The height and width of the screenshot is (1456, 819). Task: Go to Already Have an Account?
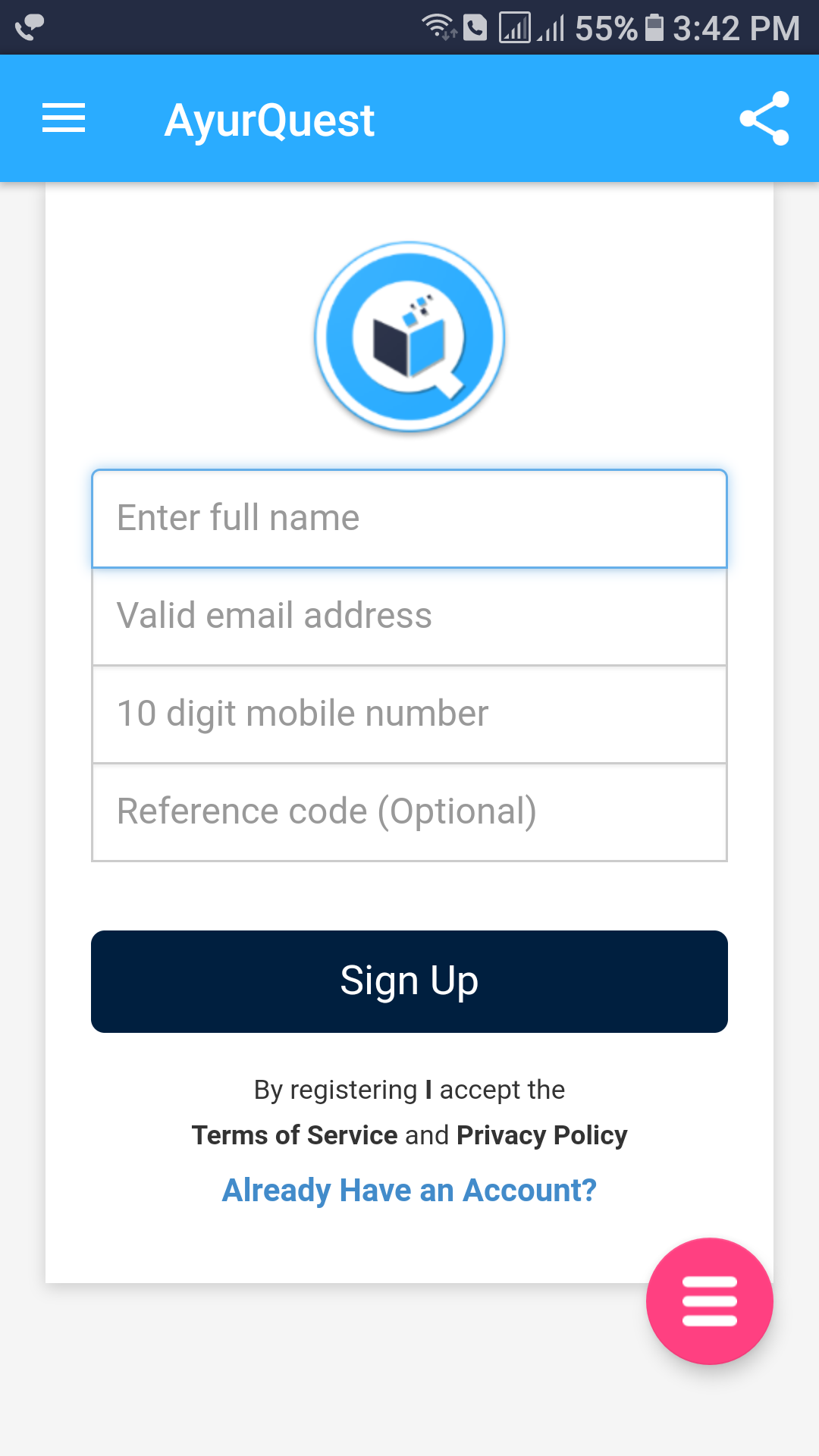point(409,1191)
